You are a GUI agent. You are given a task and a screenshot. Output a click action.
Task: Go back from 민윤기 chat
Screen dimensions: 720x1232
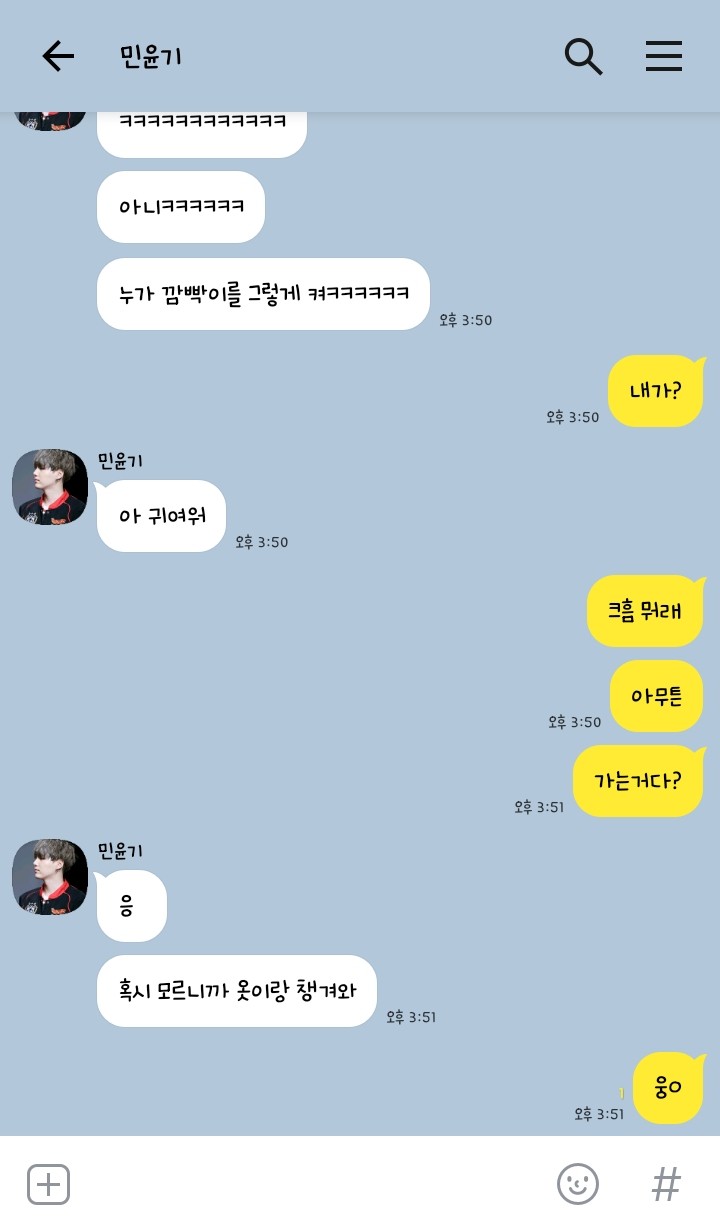click(x=58, y=56)
